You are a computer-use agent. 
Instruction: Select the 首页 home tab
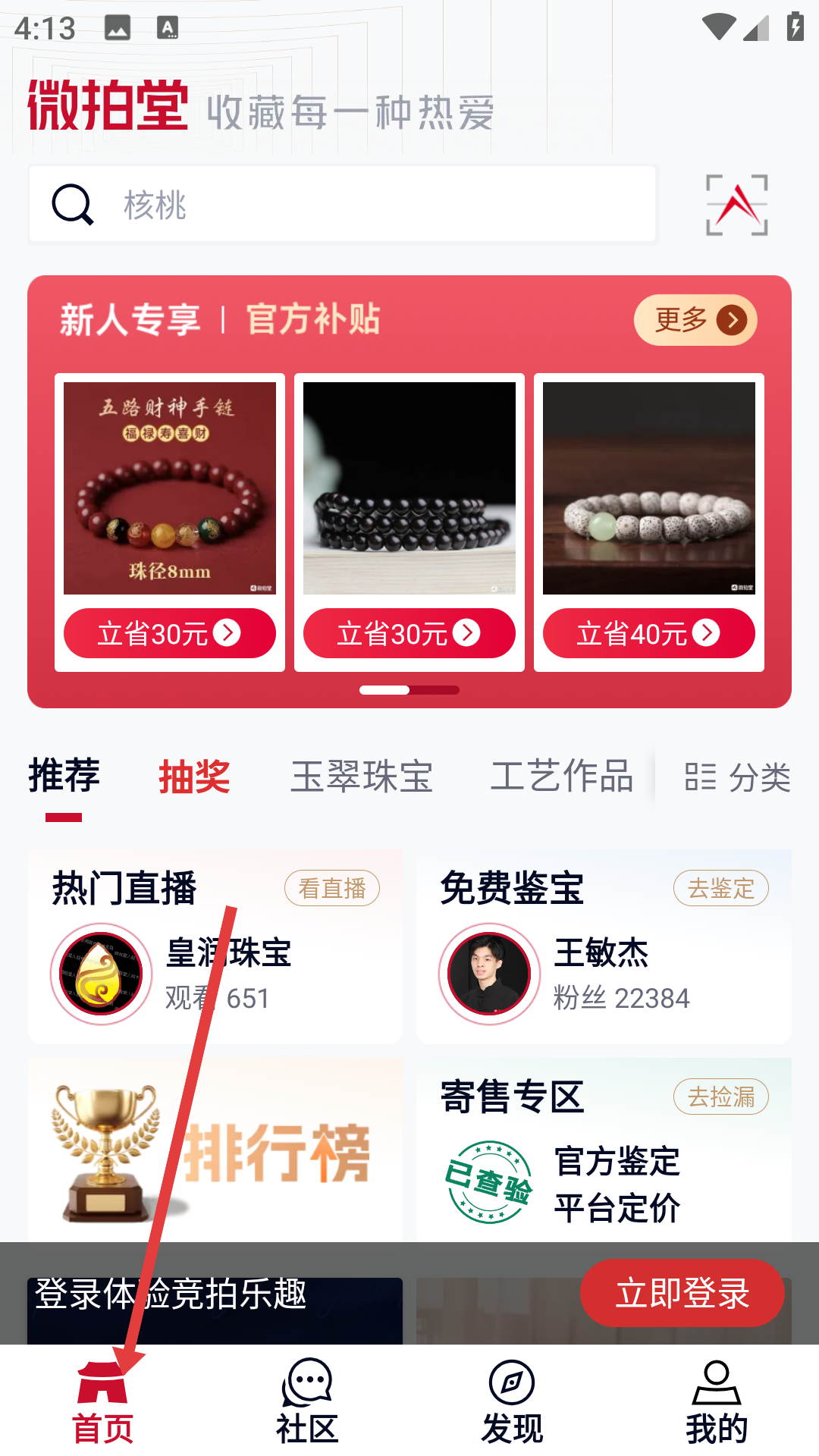tap(102, 1401)
